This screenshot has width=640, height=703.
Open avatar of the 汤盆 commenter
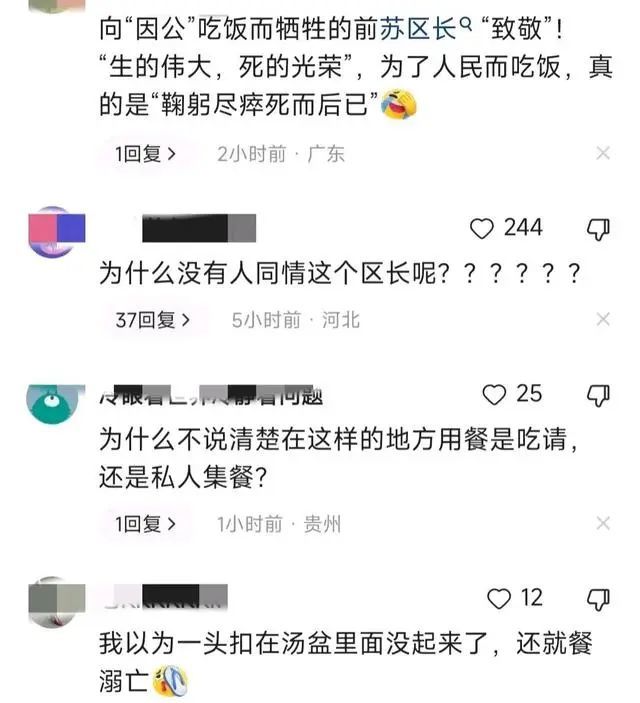pos(56,603)
